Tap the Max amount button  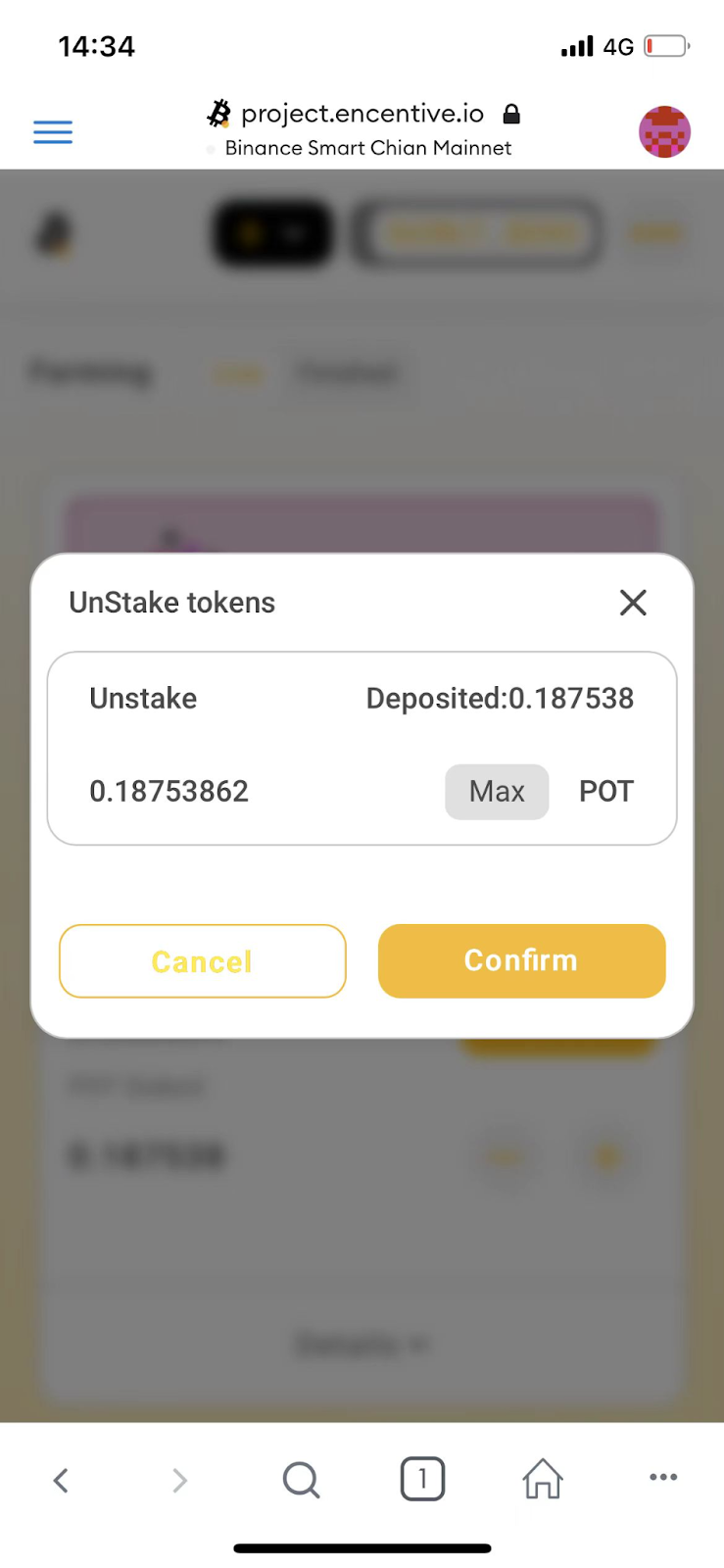tap(497, 791)
